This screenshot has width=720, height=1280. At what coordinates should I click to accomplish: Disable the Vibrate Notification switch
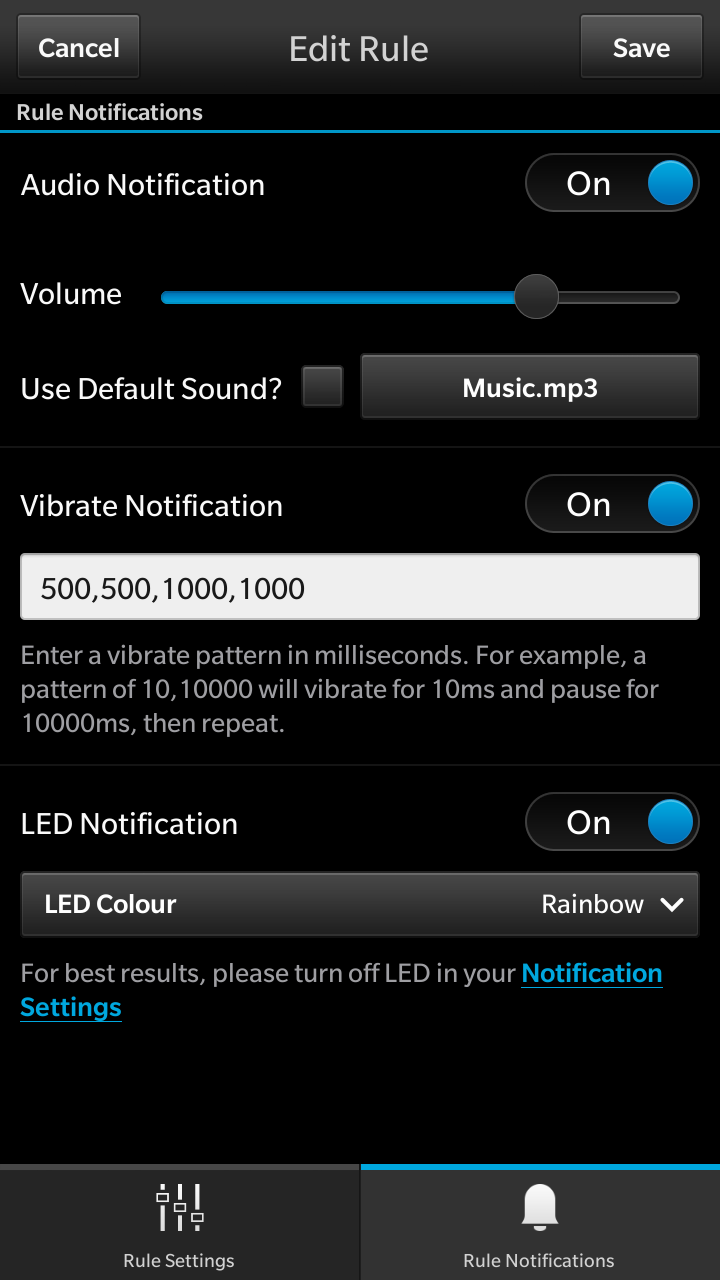(x=612, y=504)
